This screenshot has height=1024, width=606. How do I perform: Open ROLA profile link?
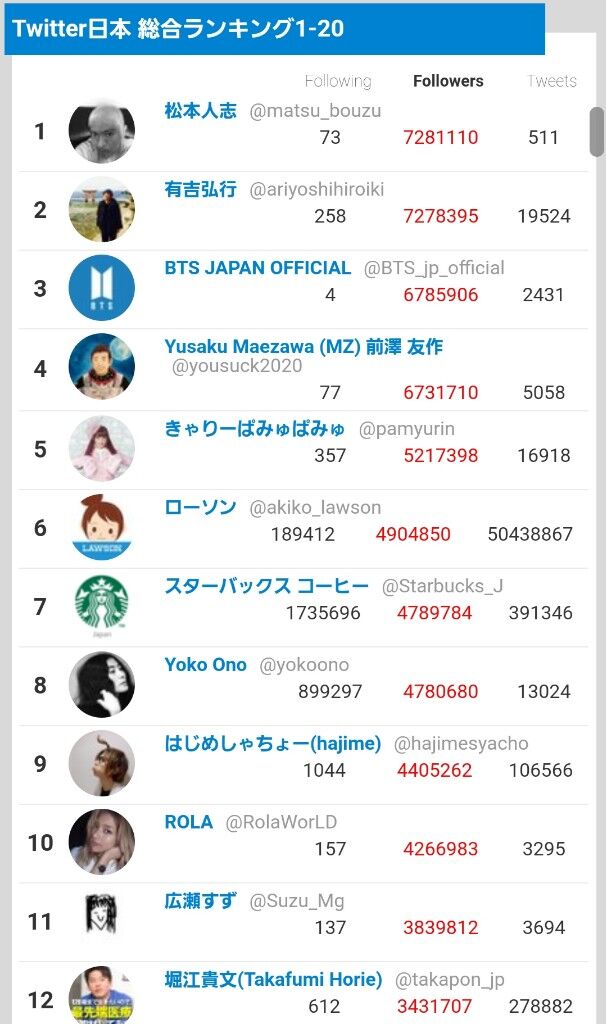coord(189,822)
